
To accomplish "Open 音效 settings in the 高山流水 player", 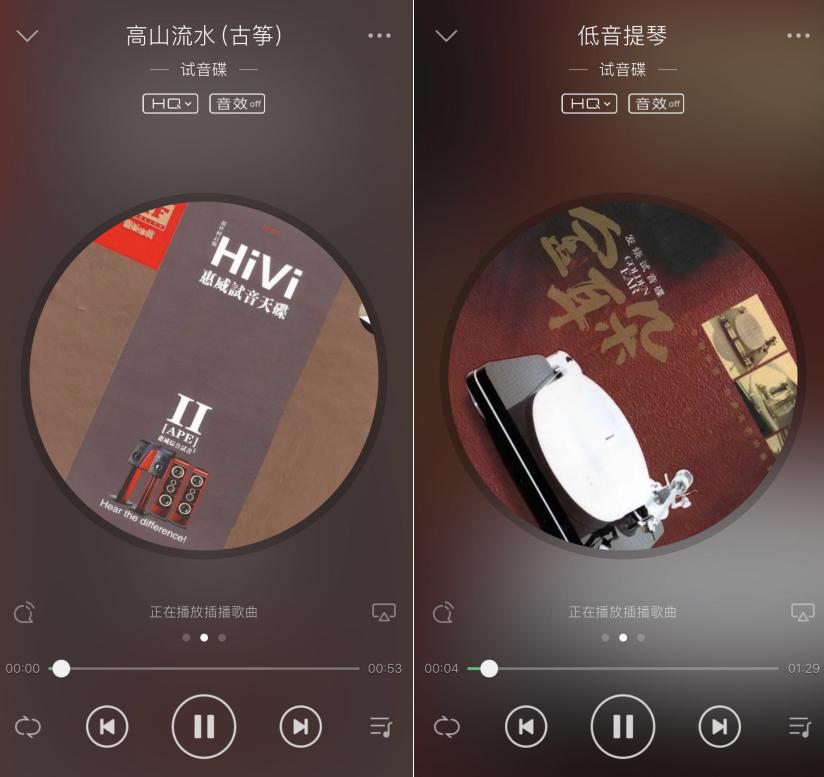I will tap(237, 103).
